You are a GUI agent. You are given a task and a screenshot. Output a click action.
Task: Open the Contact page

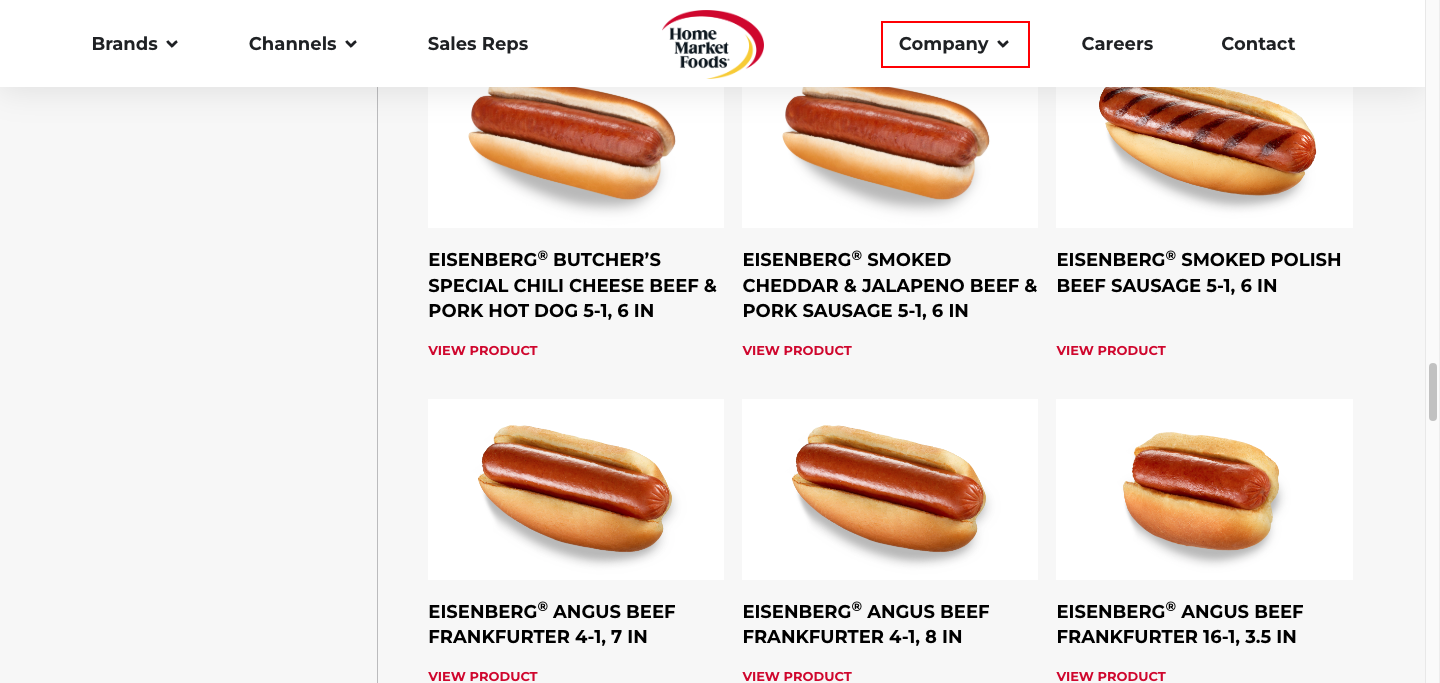click(x=1257, y=44)
